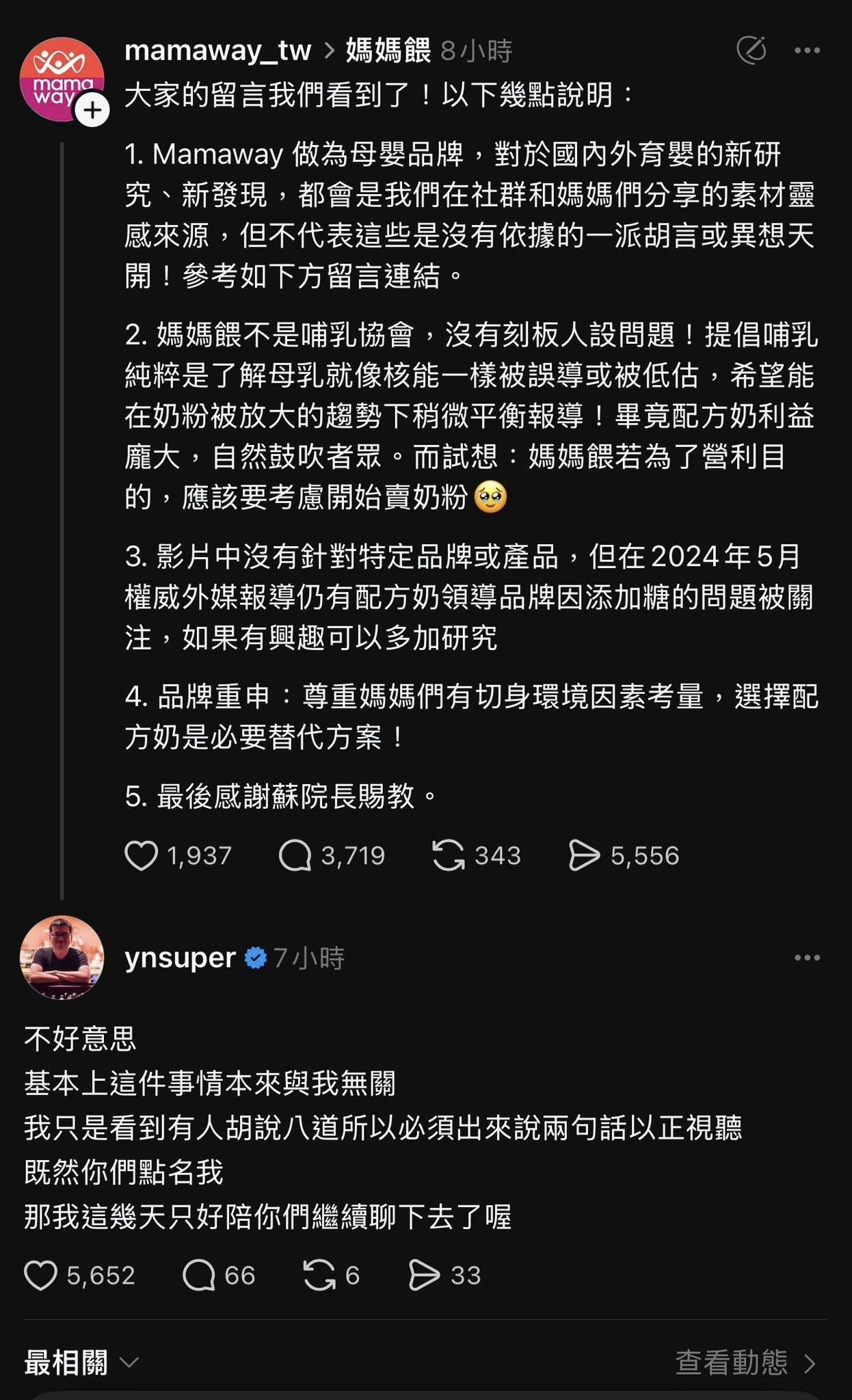Open the overflow menu on the mamaway_tw post

807,50
